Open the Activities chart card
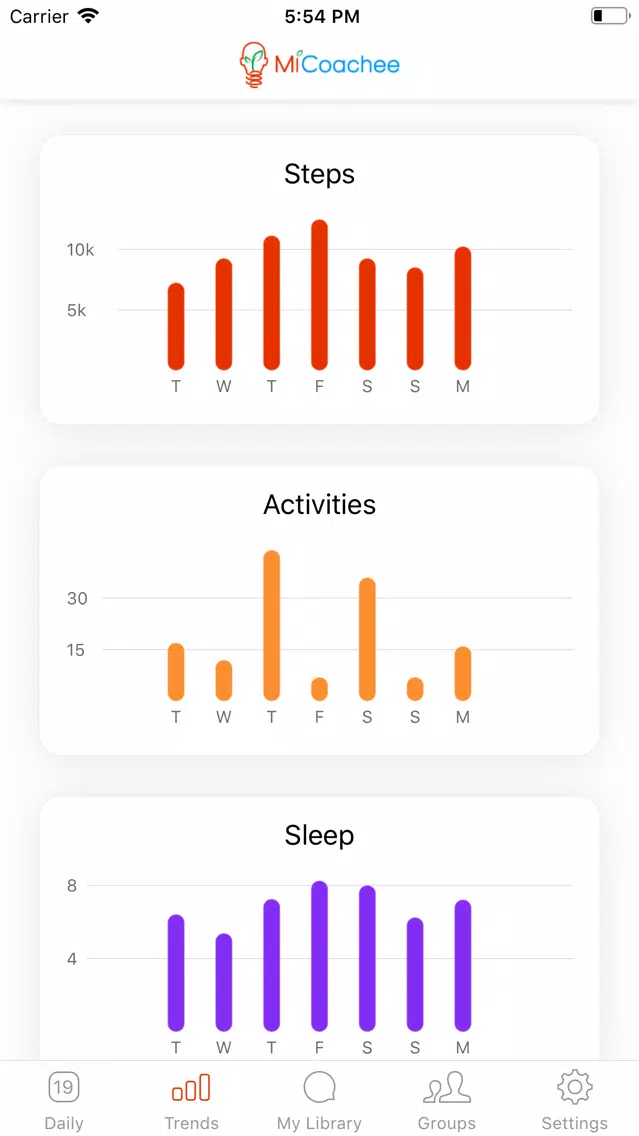Image resolution: width=639 pixels, height=1136 pixels. point(320,610)
